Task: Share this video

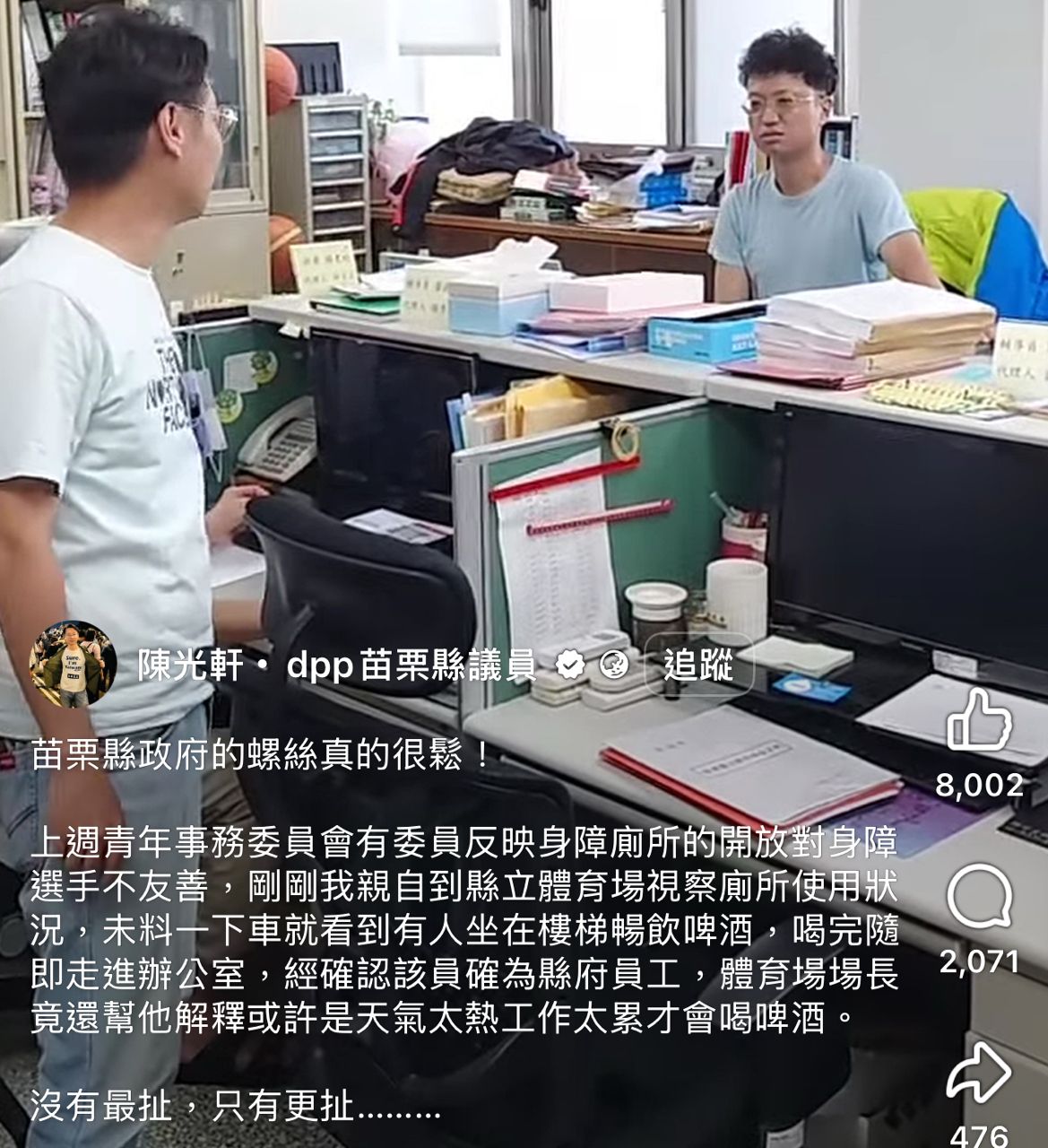Action: tap(979, 1072)
